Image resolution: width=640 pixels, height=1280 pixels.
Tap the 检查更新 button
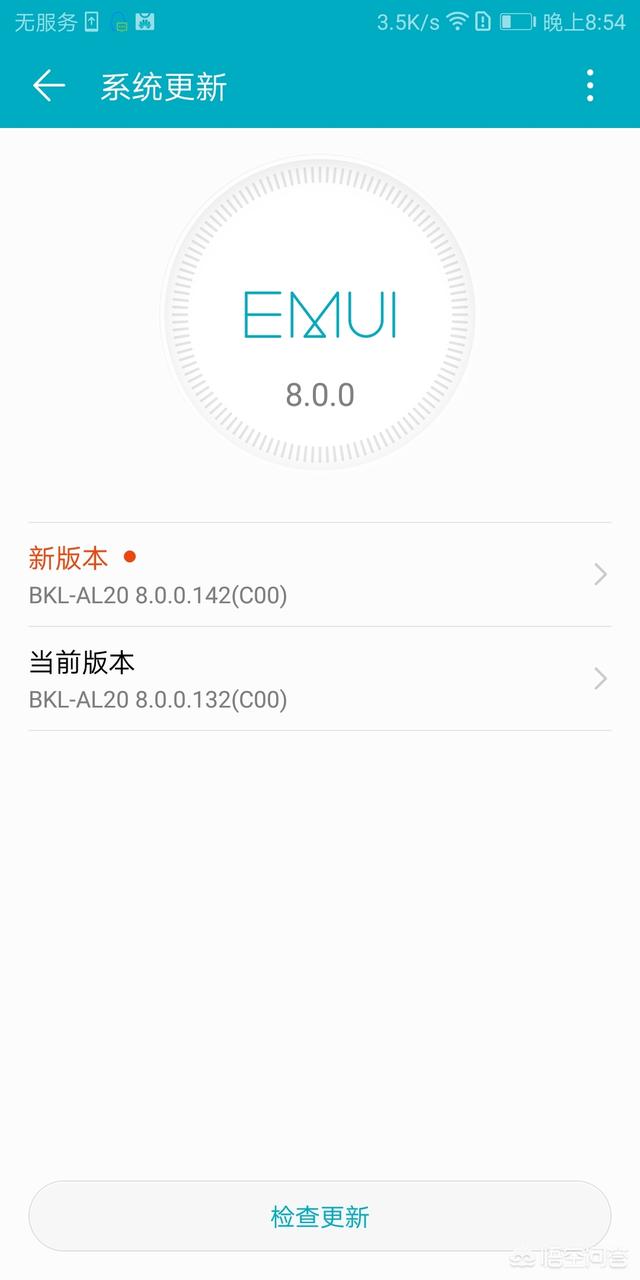click(x=319, y=1216)
